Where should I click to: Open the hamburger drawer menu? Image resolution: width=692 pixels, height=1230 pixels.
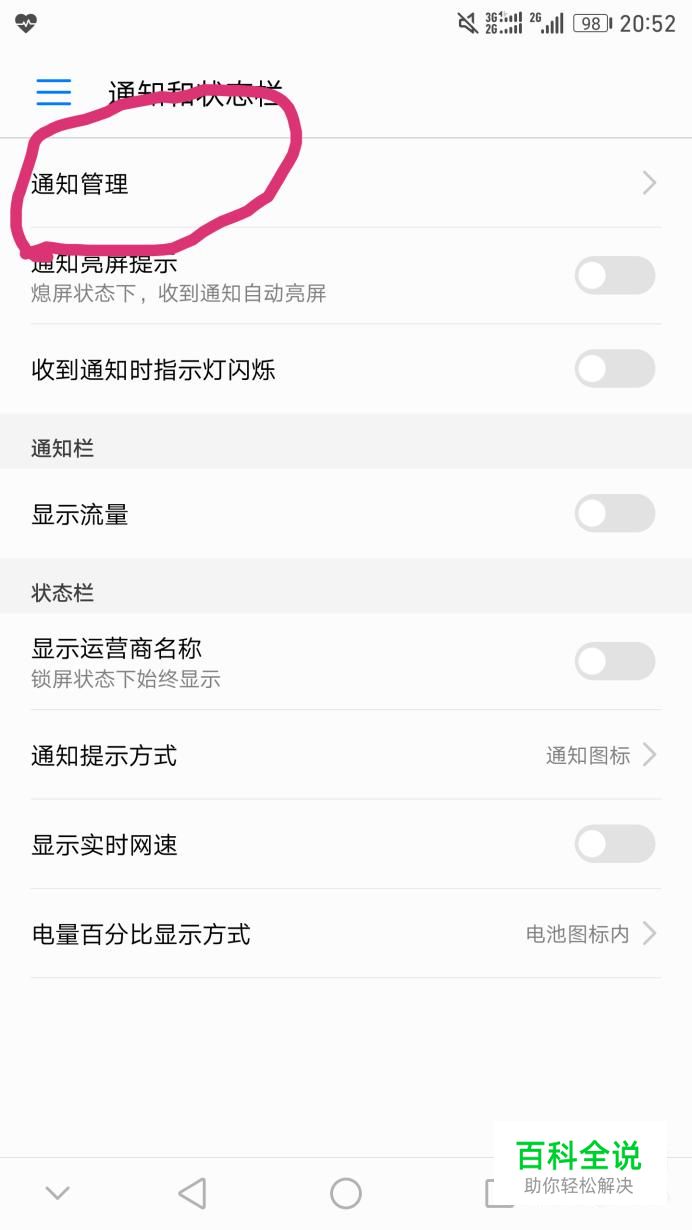pos(54,92)
